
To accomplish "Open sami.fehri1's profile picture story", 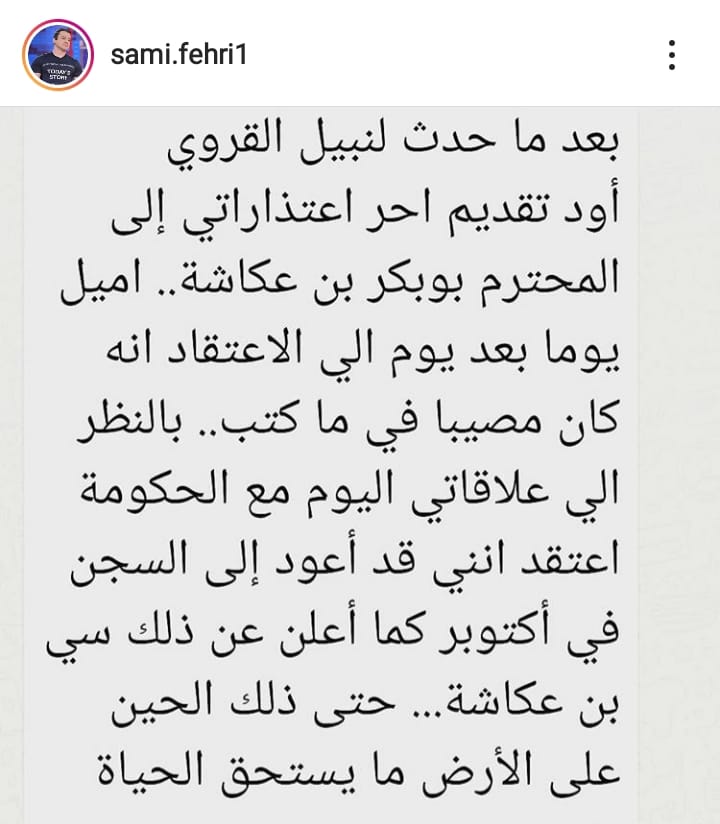I will click(57, 54).
